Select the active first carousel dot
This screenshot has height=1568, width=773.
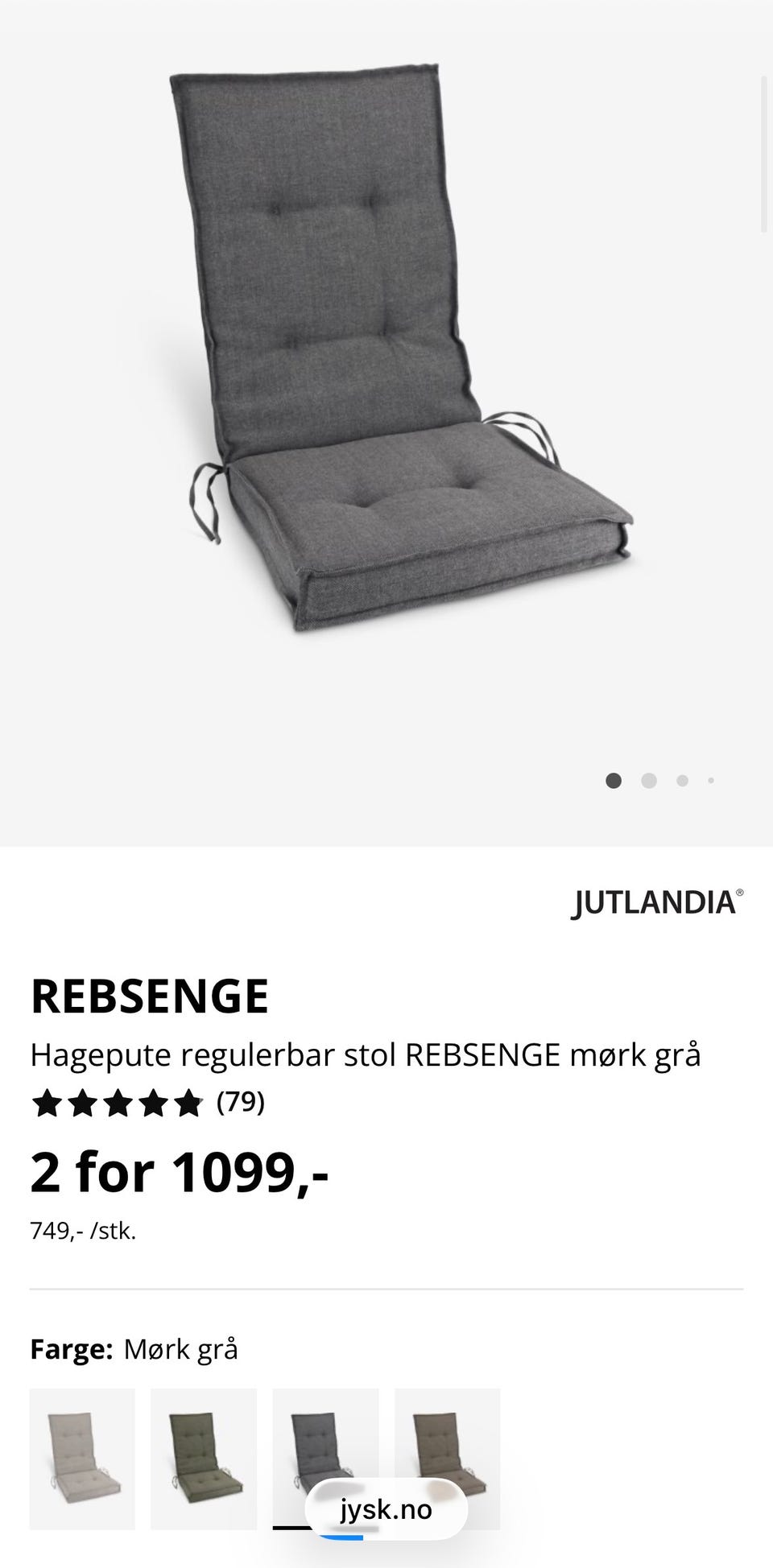pos(615,780)
